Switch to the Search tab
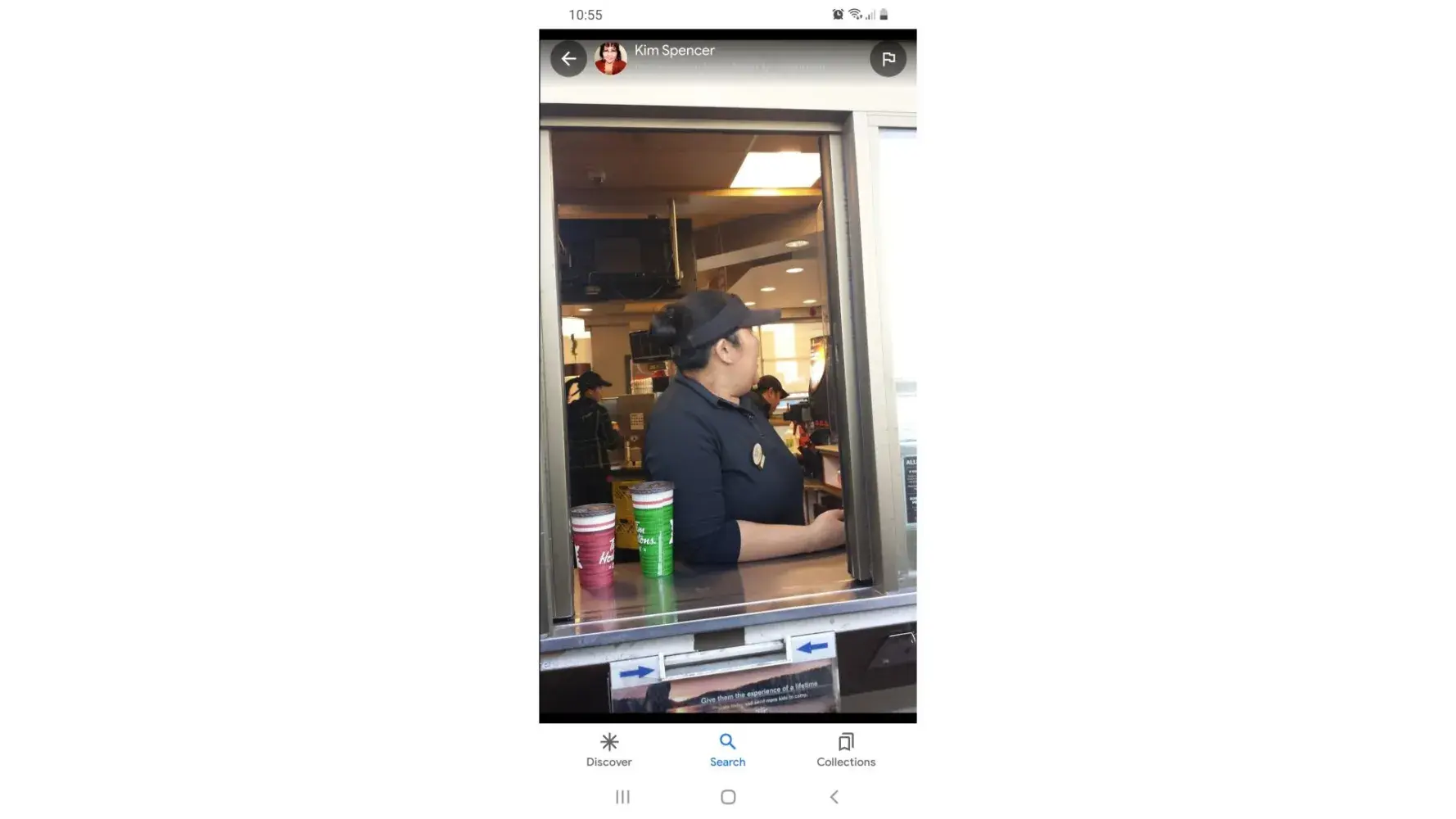 coord(727,749)
